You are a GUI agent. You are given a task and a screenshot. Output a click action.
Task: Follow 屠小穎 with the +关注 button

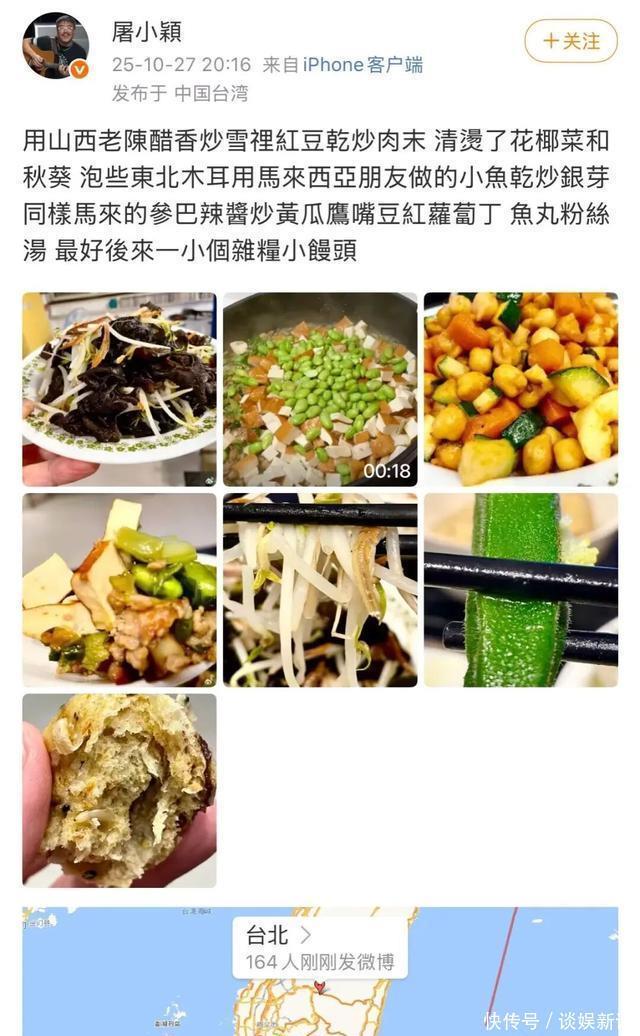[x=571, y=41]
